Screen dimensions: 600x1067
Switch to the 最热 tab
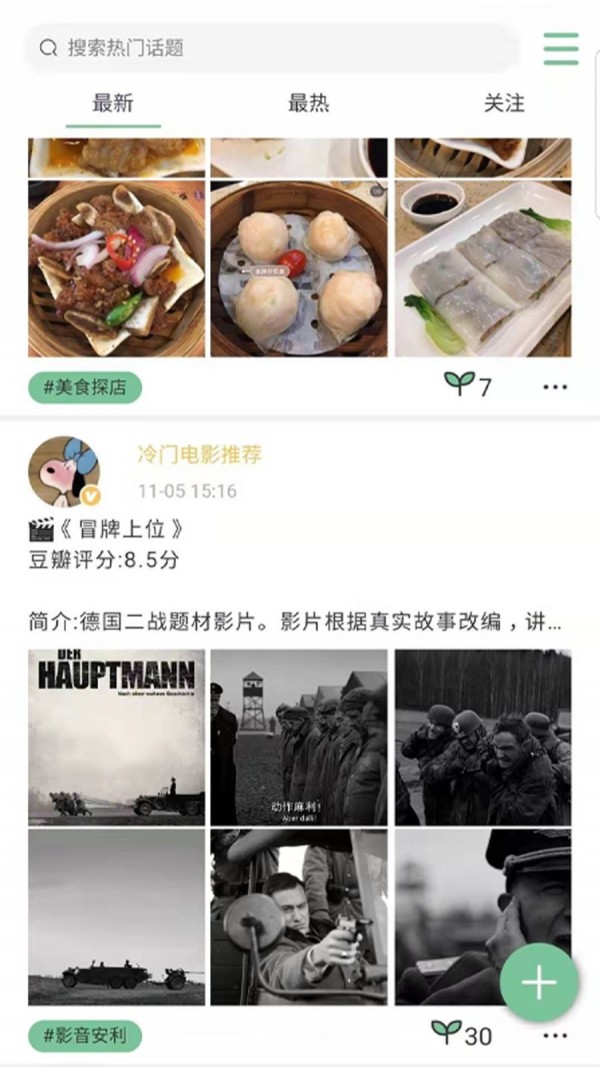point(308,103)
